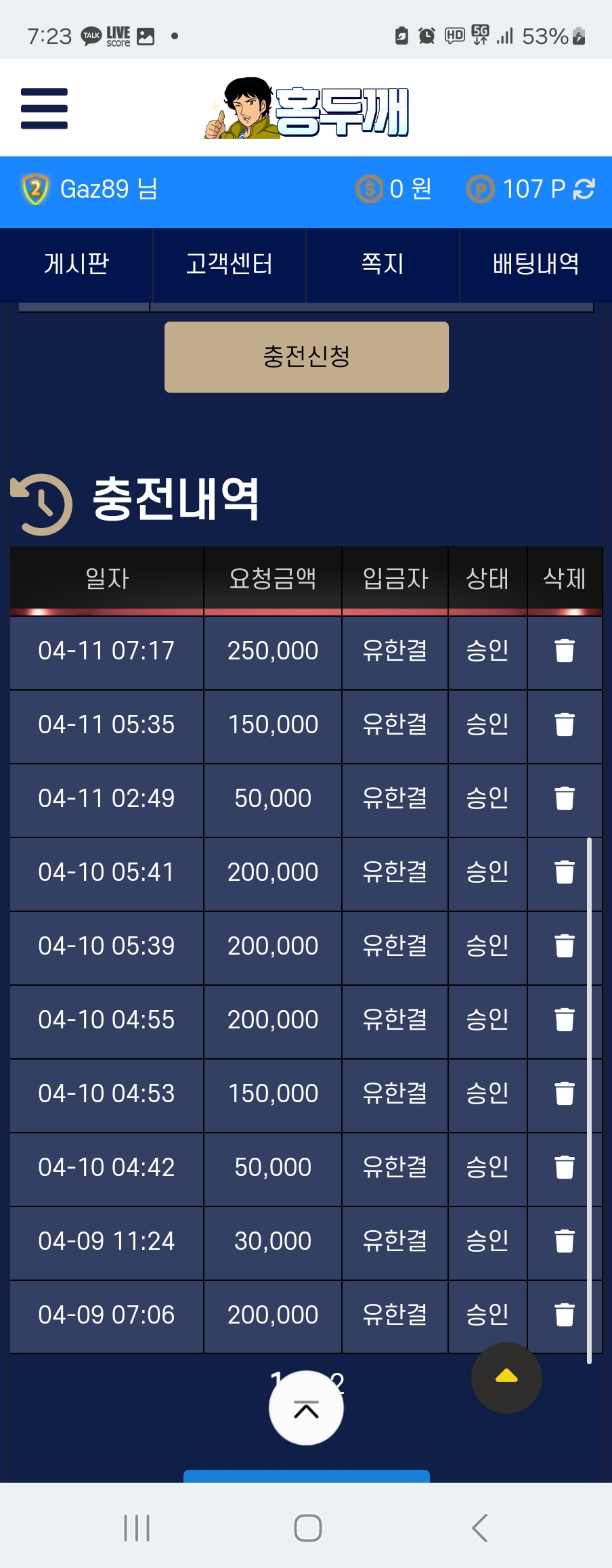Viewport: 612px width, 1568px height.
Task: Remove the 04-11 02:49 entry
Action: pos(564,798)
